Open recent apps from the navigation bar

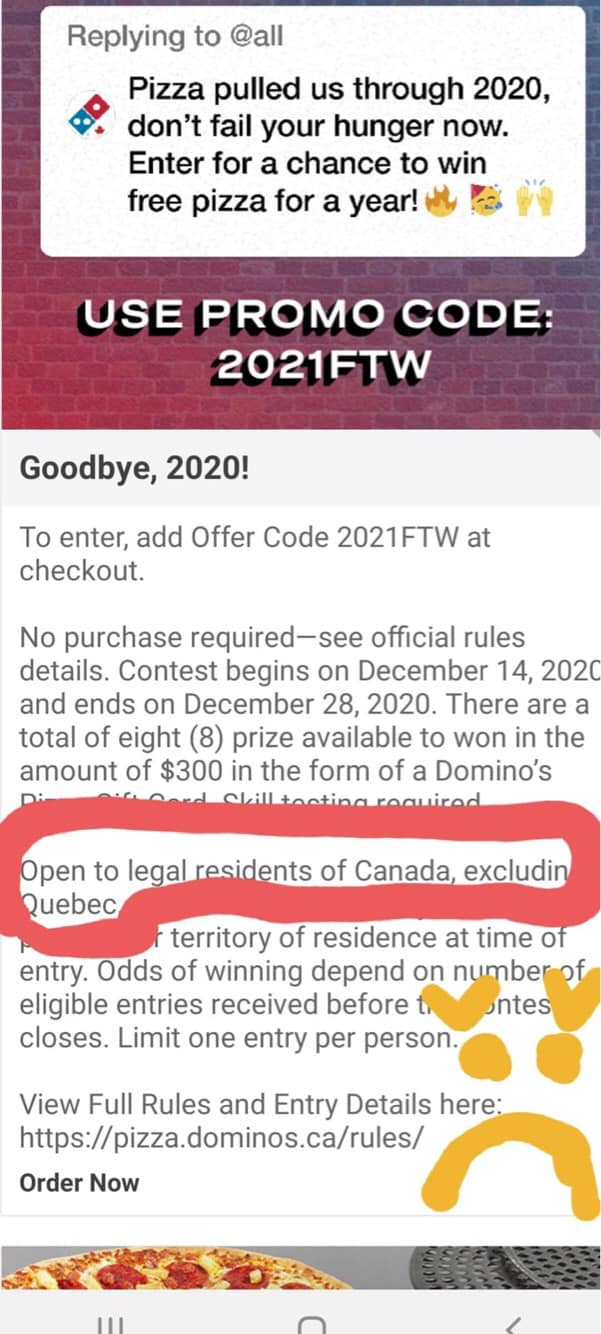point(112,1324)
